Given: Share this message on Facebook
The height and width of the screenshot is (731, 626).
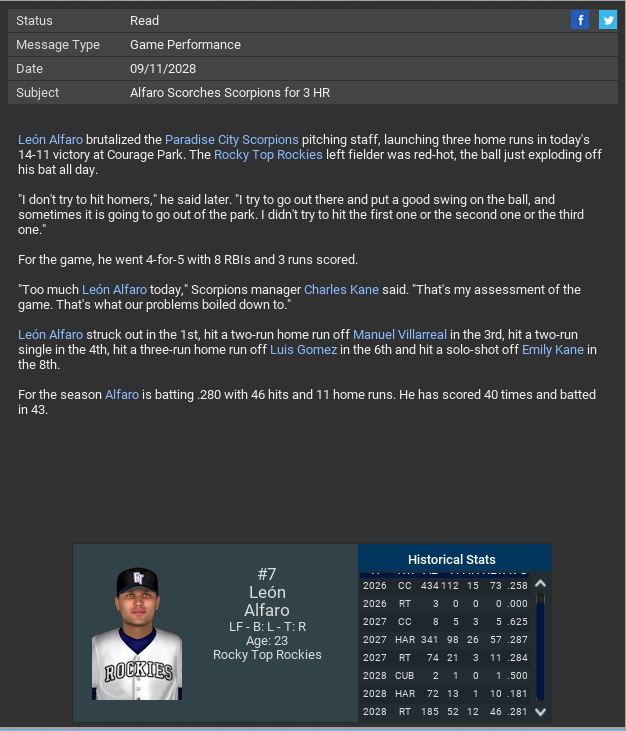Looking at the screenshot, I should pos(580,20).
